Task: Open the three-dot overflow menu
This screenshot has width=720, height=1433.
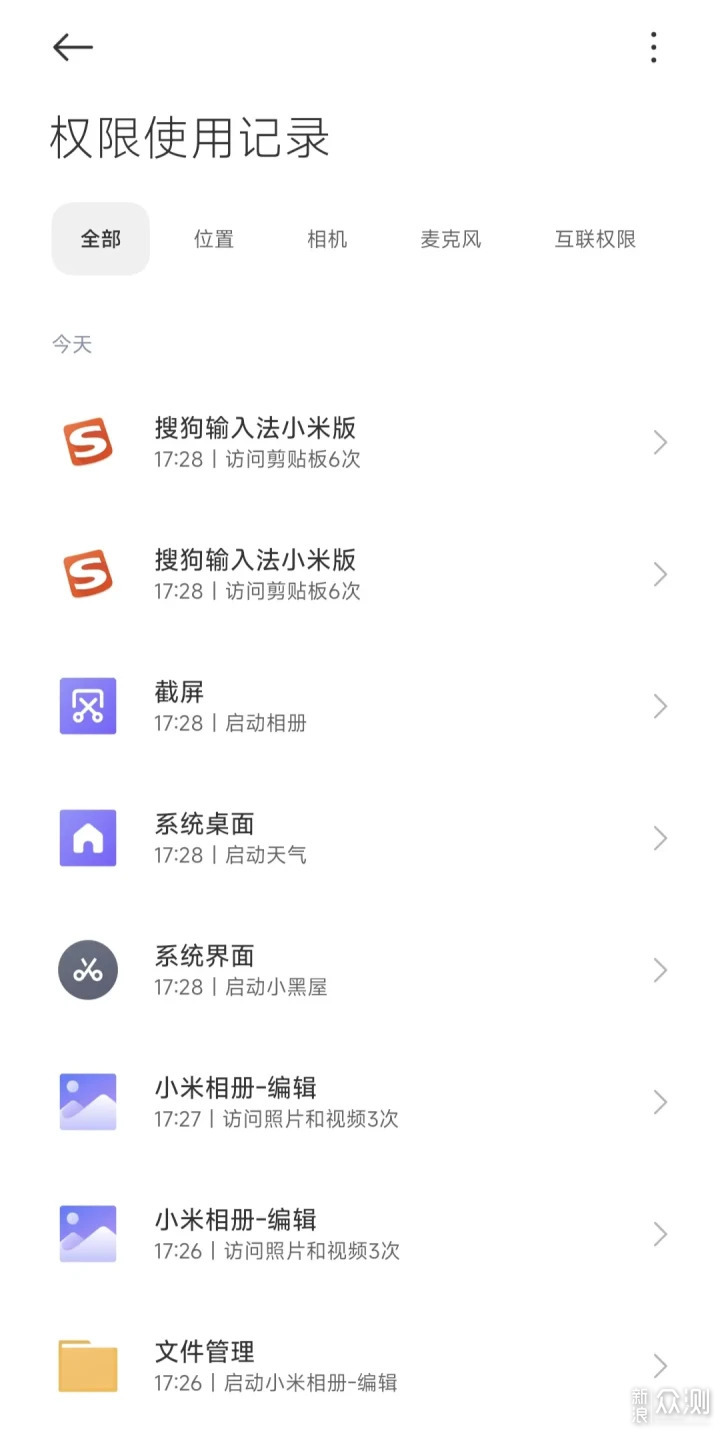Action: tap(653, 47)
